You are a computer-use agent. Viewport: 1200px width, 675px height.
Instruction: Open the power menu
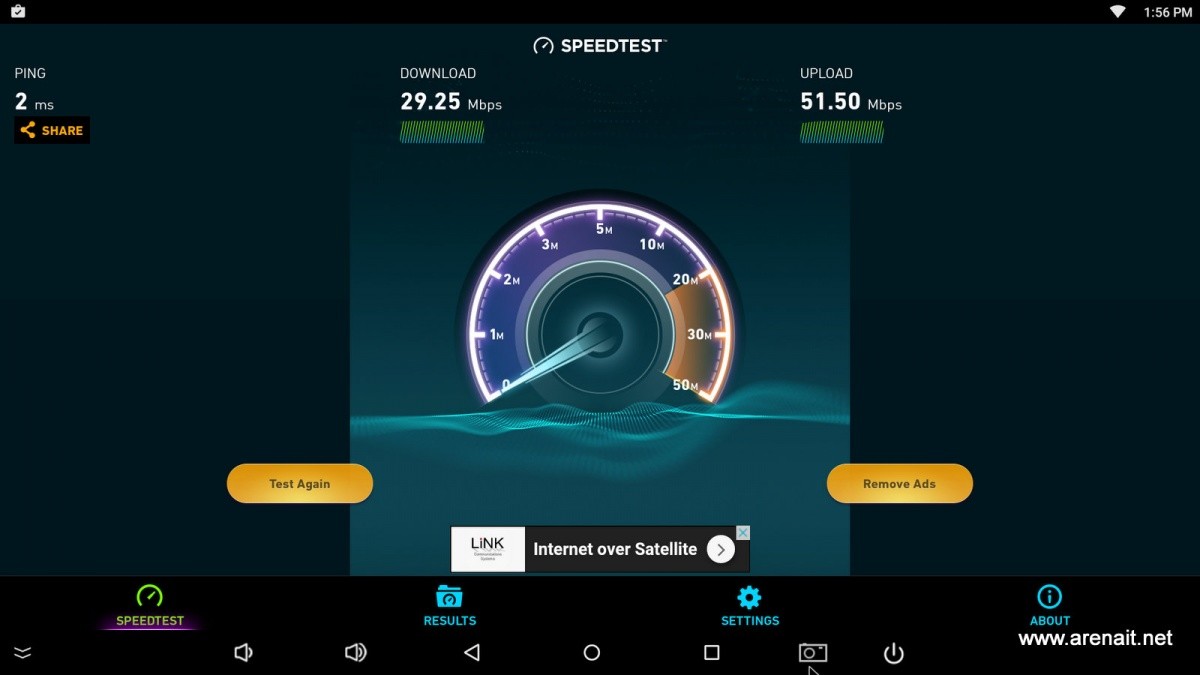click(x=894, y=653)
